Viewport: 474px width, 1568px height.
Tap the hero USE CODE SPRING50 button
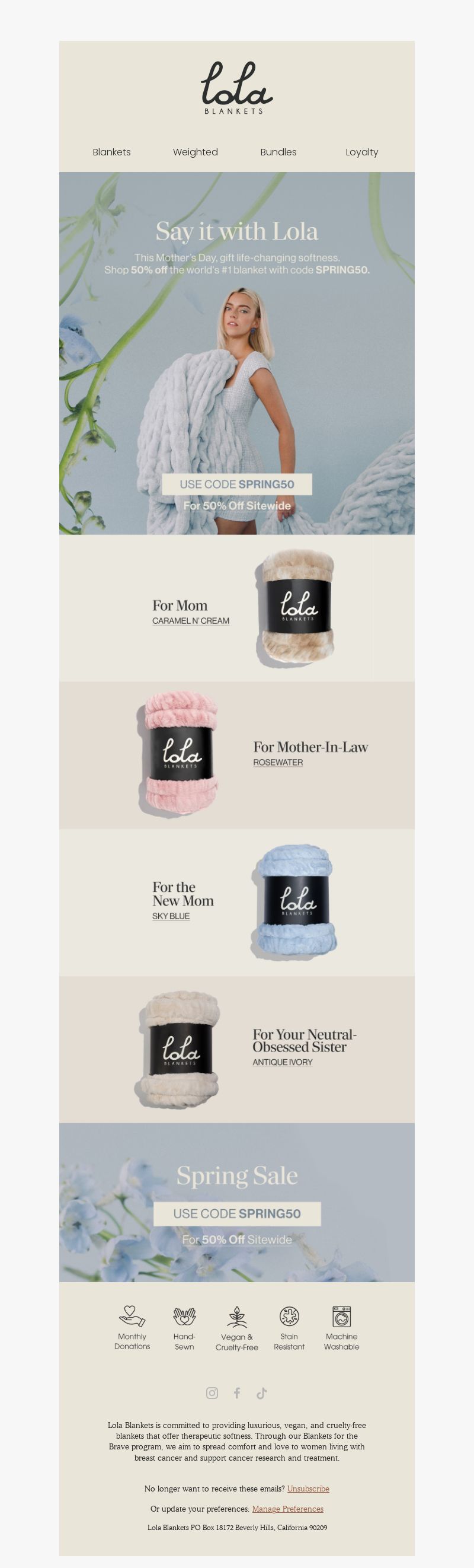[236, 485]
